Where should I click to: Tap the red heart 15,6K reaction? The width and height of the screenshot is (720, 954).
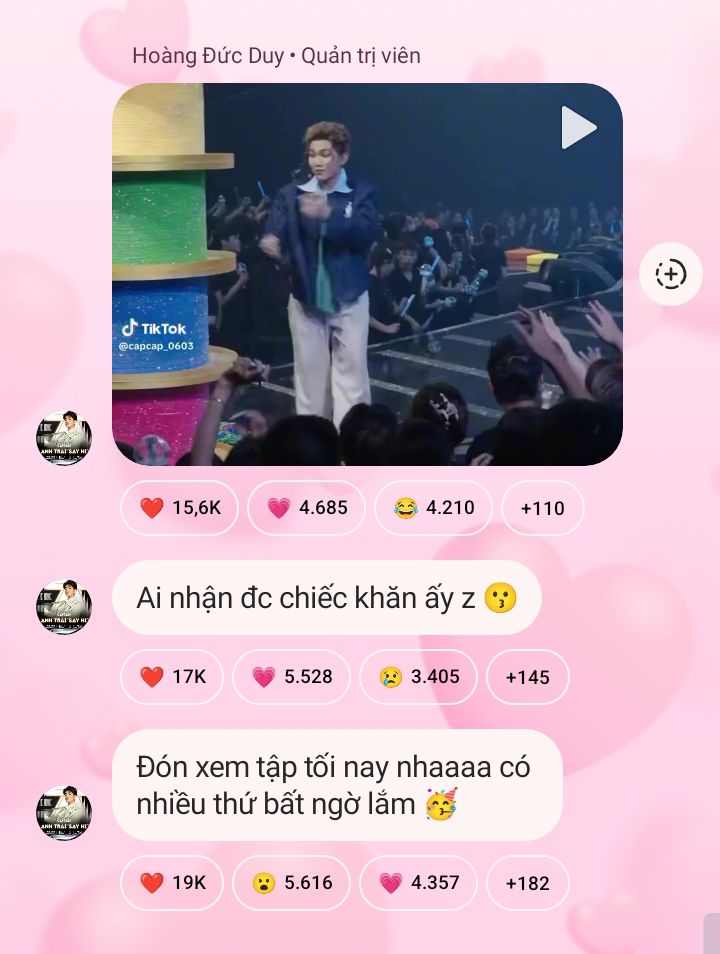tap(179, 508)
